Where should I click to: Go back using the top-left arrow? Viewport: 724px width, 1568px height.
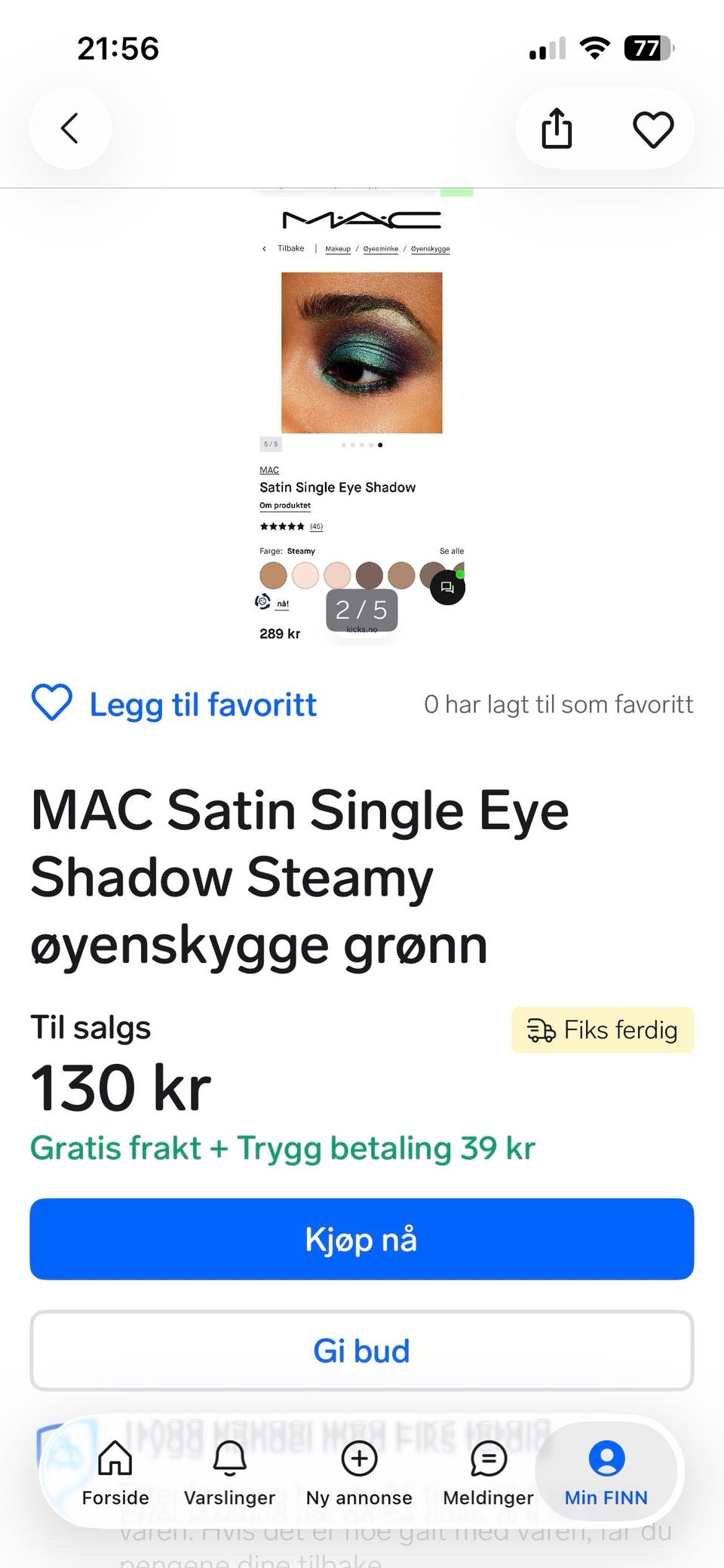[70, 128]
